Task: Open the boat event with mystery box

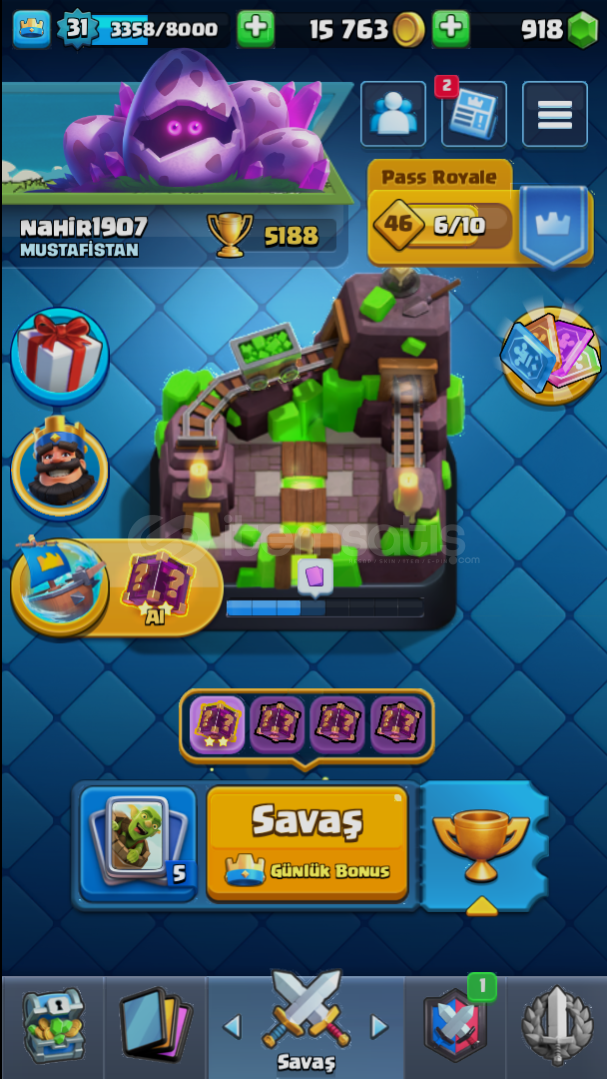Action: 117,587
